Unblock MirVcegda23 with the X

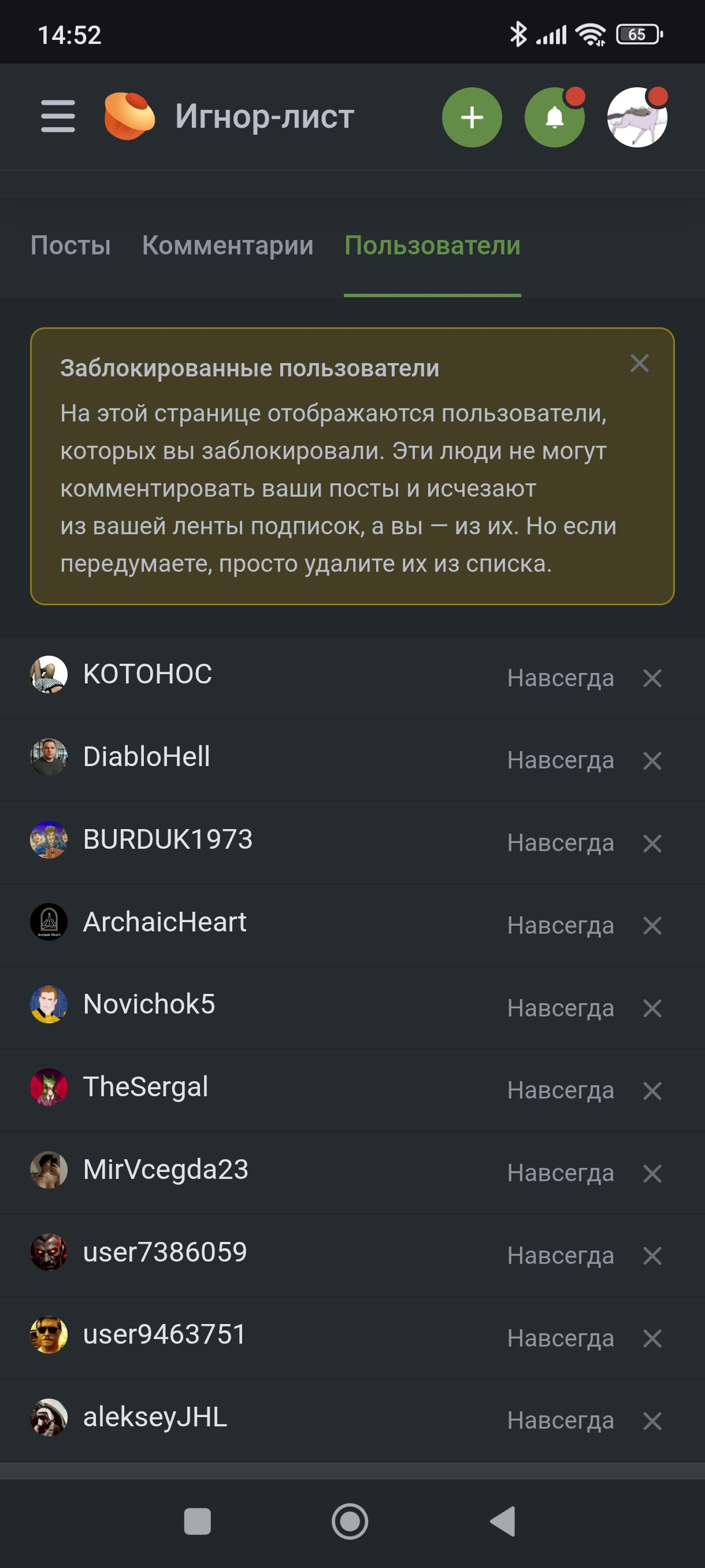(652, 1174)
